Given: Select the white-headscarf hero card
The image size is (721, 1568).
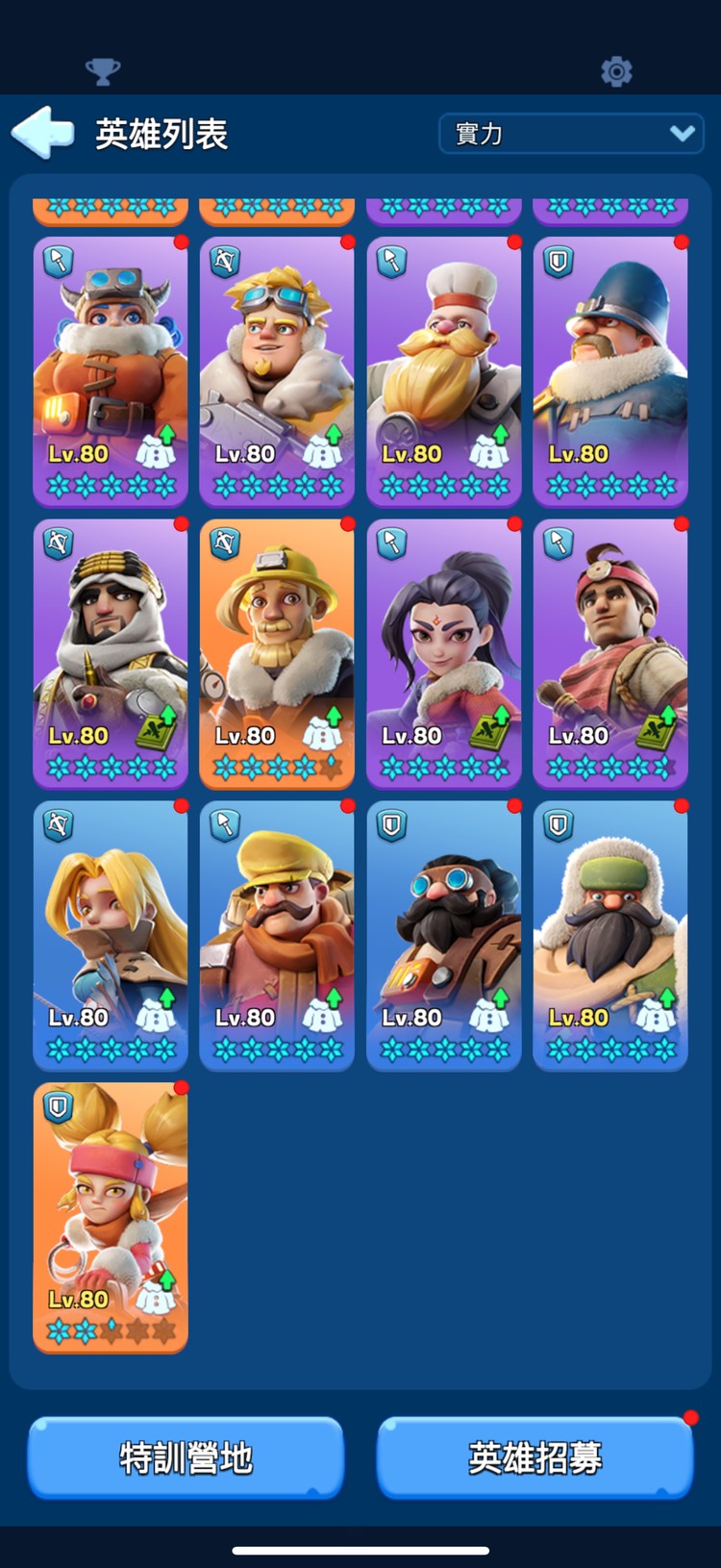Looking at the screenshot, I should pyautogui.click(x=111, y=652).
